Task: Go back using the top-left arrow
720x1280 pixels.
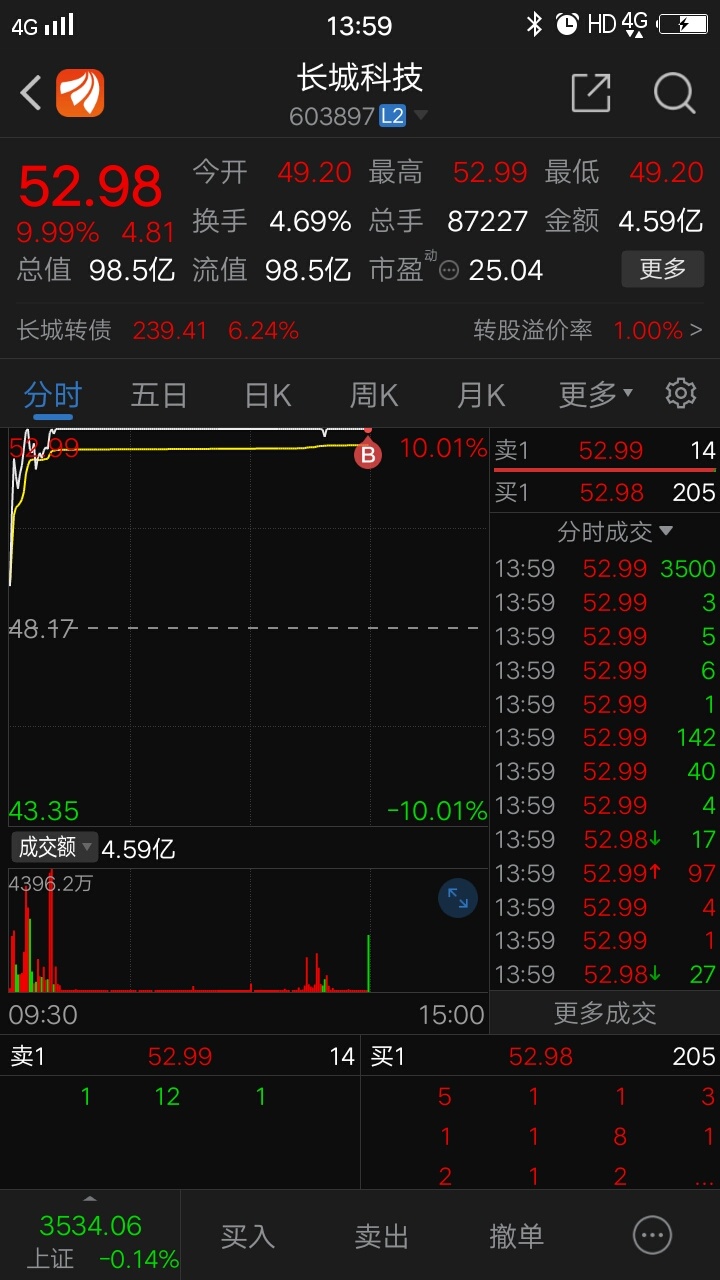Action: point(31,94)
